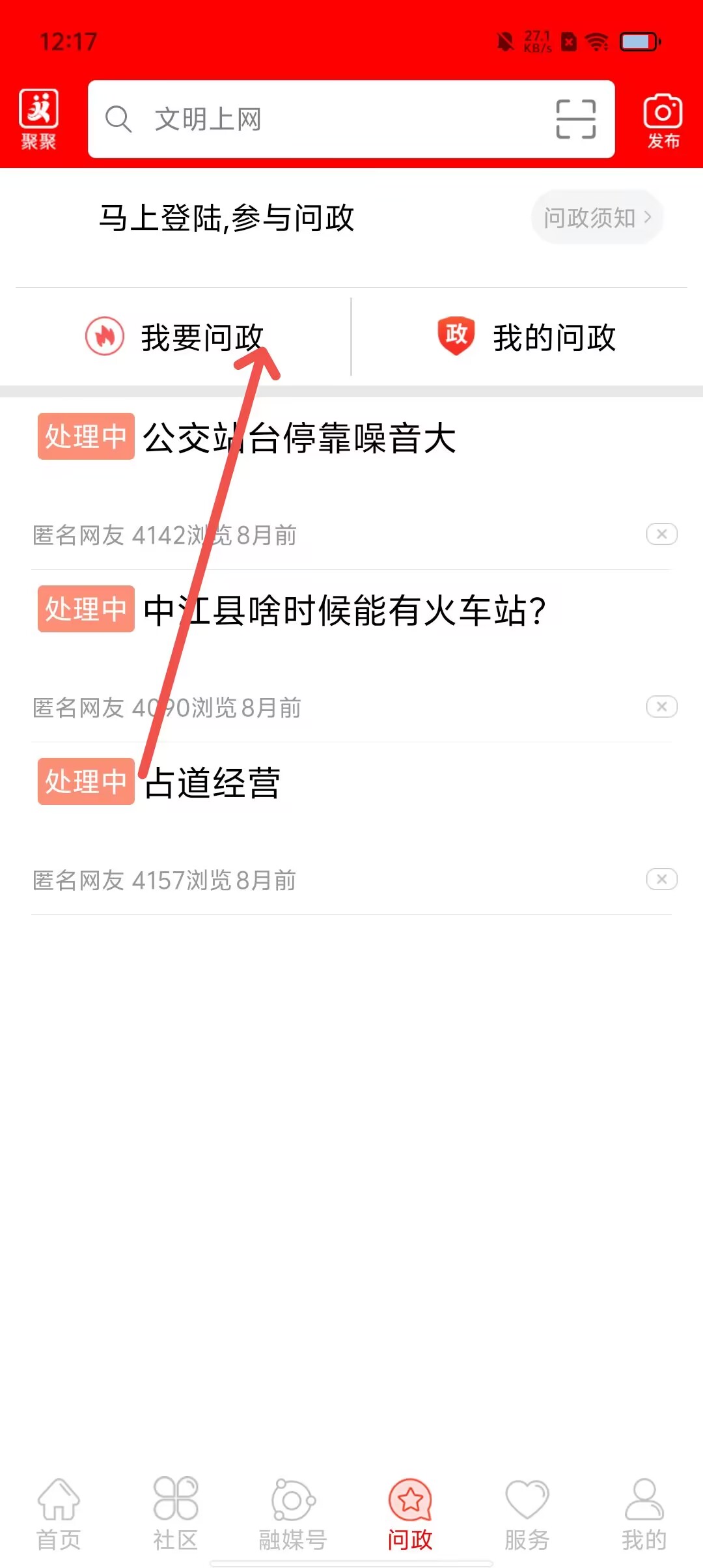Go to the 我的 tab
The height and width of the screenshot is (1568, 703).
[x=644, y=1513]
